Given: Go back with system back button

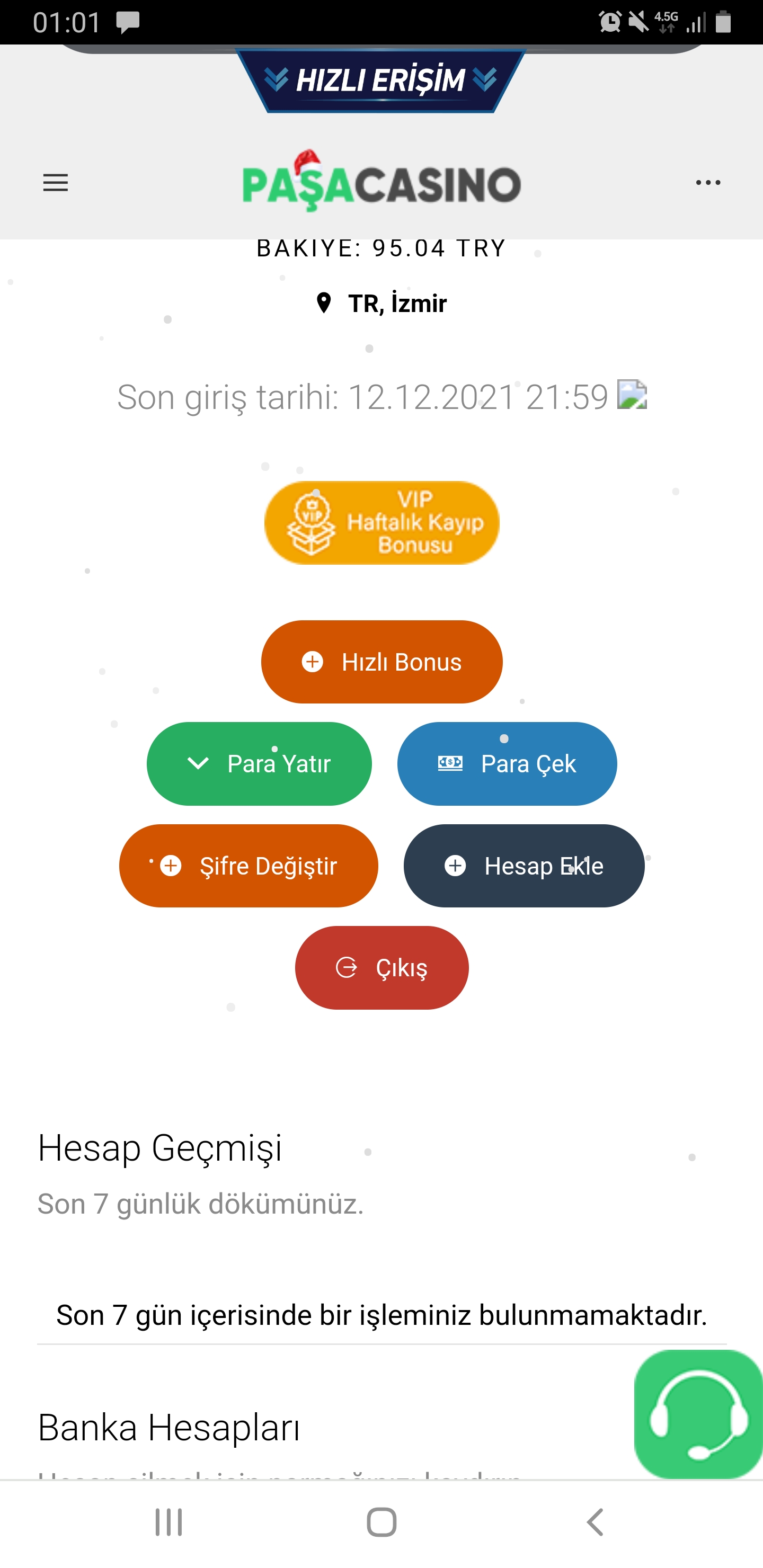Looking at the screenshot, I should pos(595,1522).
